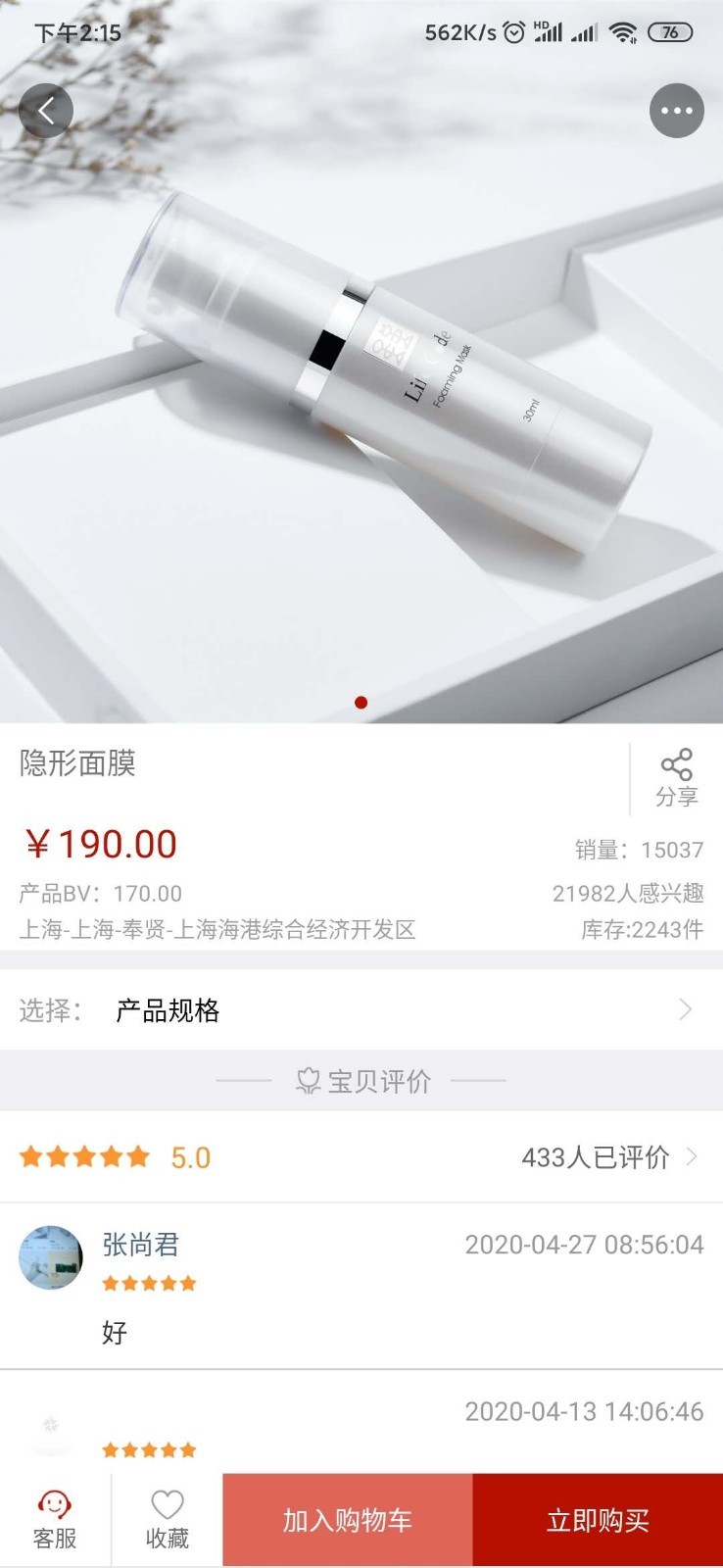This screenshot has height=1568, width=723.
Task: Open the more options ellipsis menu
Action: tap(676, 111)
